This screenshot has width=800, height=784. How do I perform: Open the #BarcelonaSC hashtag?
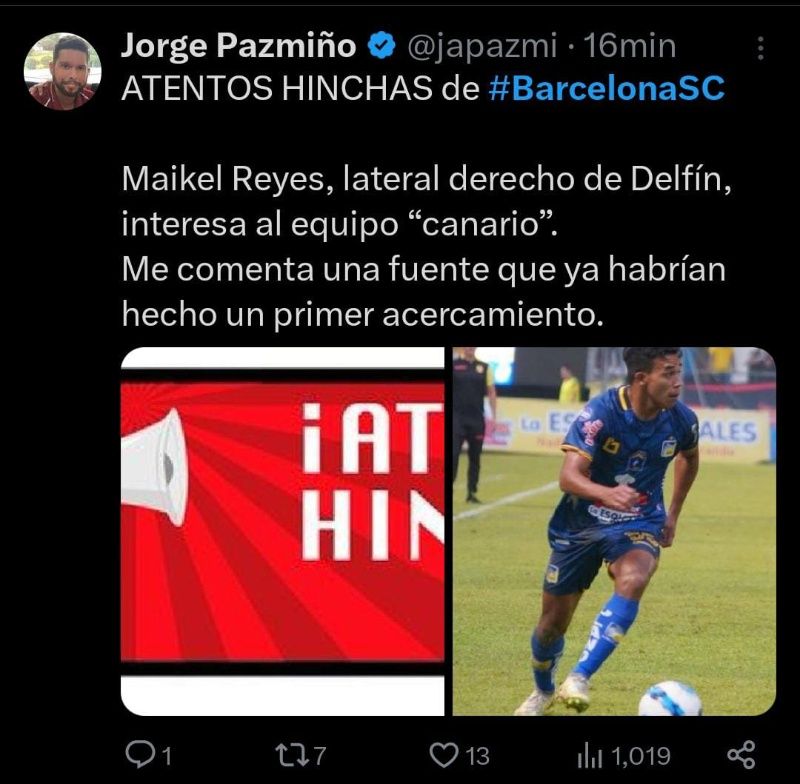(608, 90)
